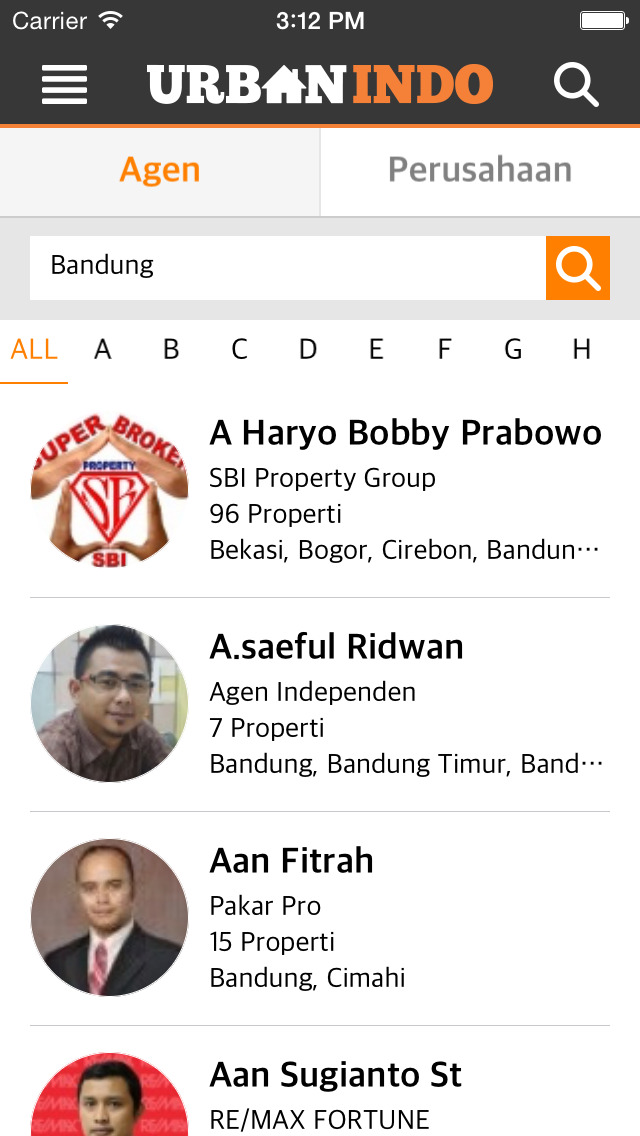
Task: Filter agents by letter C
Action: click(239, 351)
